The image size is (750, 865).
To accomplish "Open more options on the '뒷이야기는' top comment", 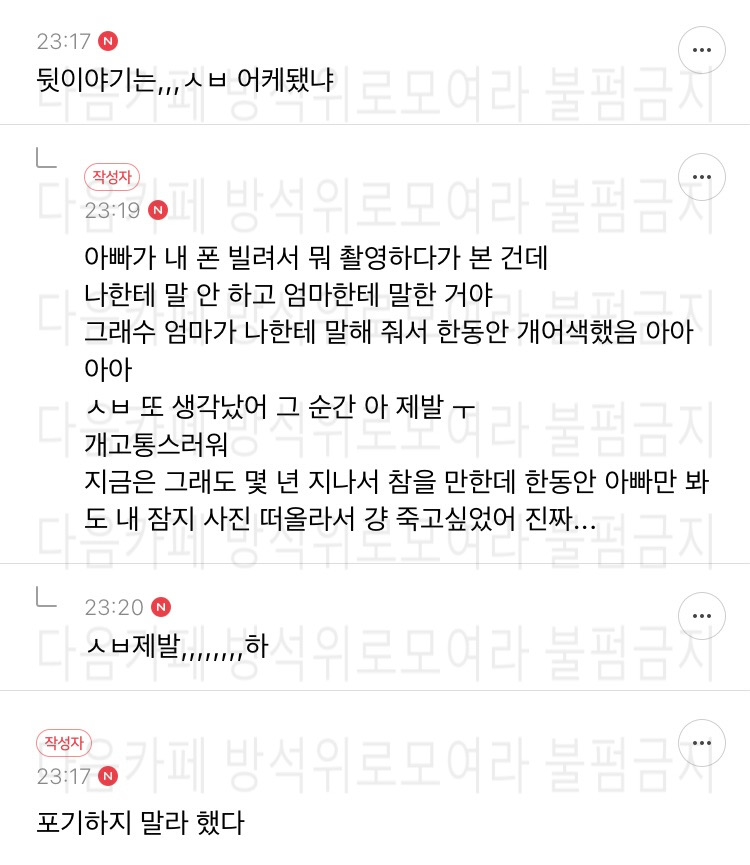I will [x=702, y=50].
